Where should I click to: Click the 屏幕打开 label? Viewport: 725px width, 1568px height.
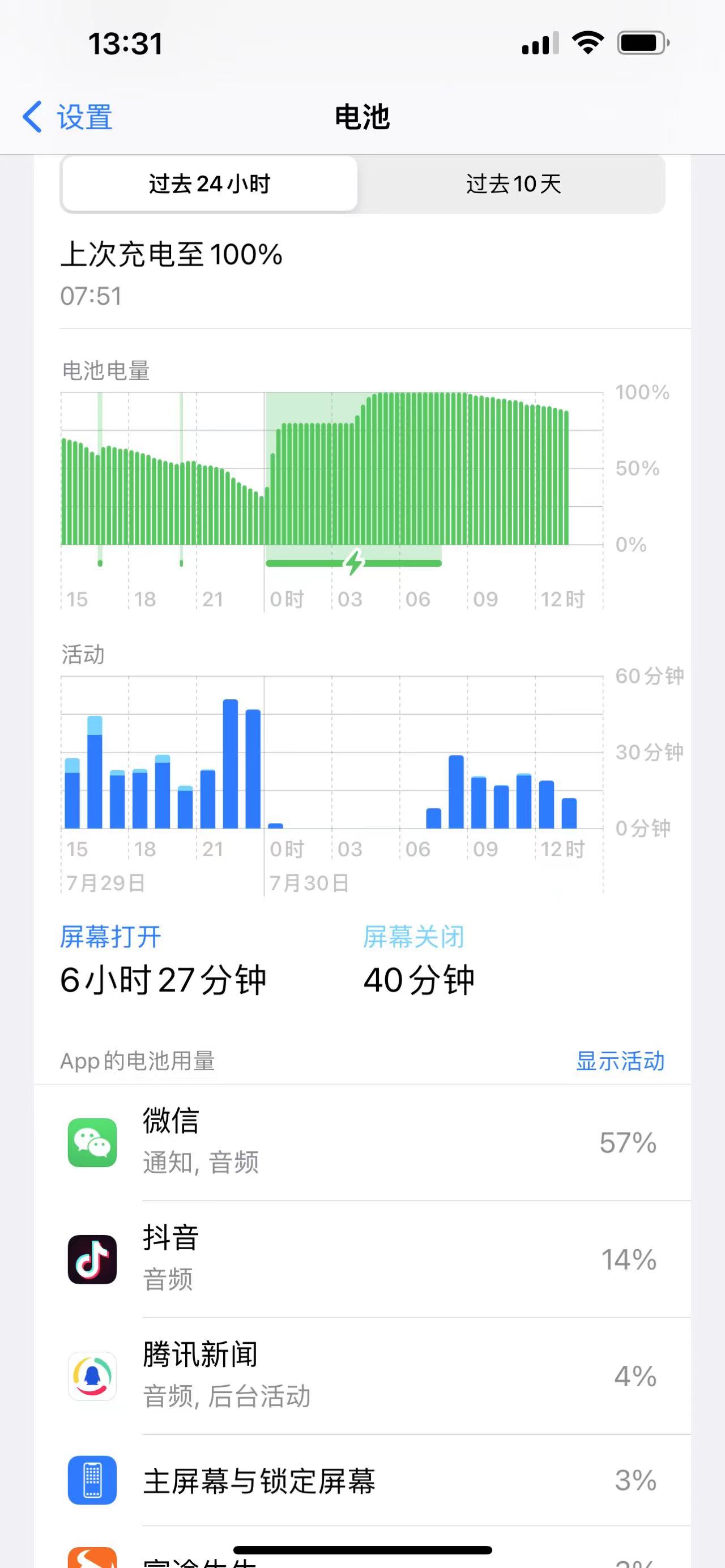109,936
